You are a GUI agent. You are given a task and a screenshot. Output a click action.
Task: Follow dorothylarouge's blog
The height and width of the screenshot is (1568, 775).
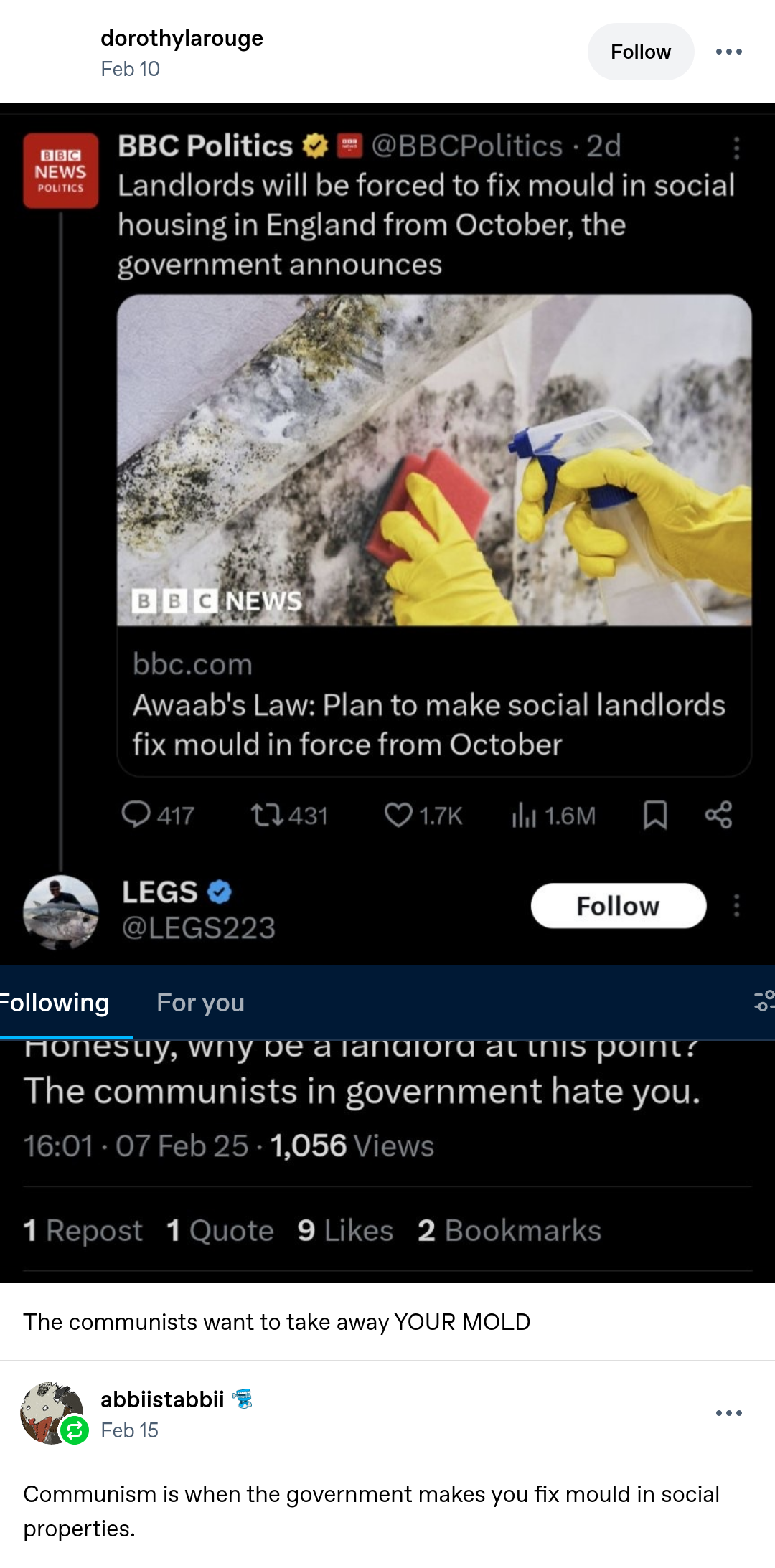pyautogui.click(x=640, y=52)
